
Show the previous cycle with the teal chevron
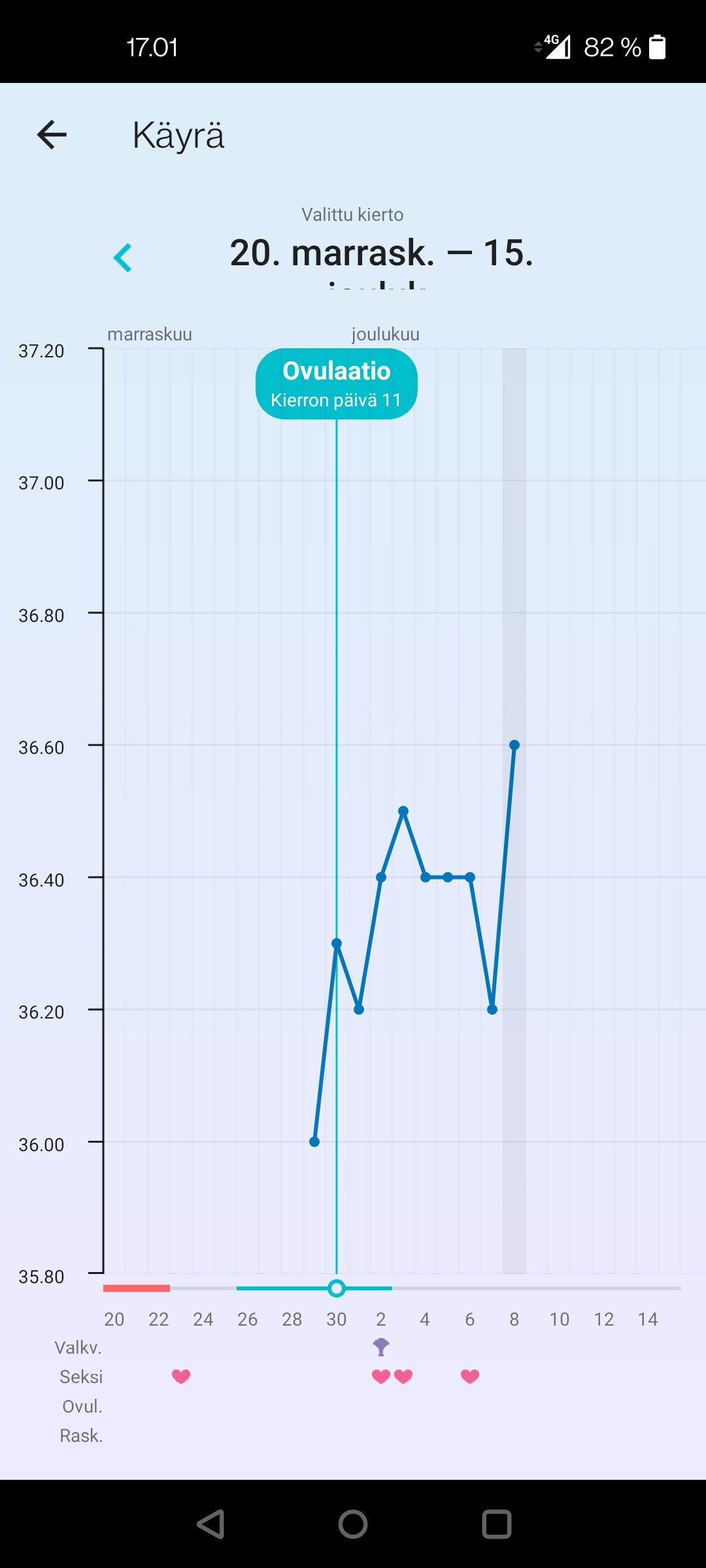122,257
